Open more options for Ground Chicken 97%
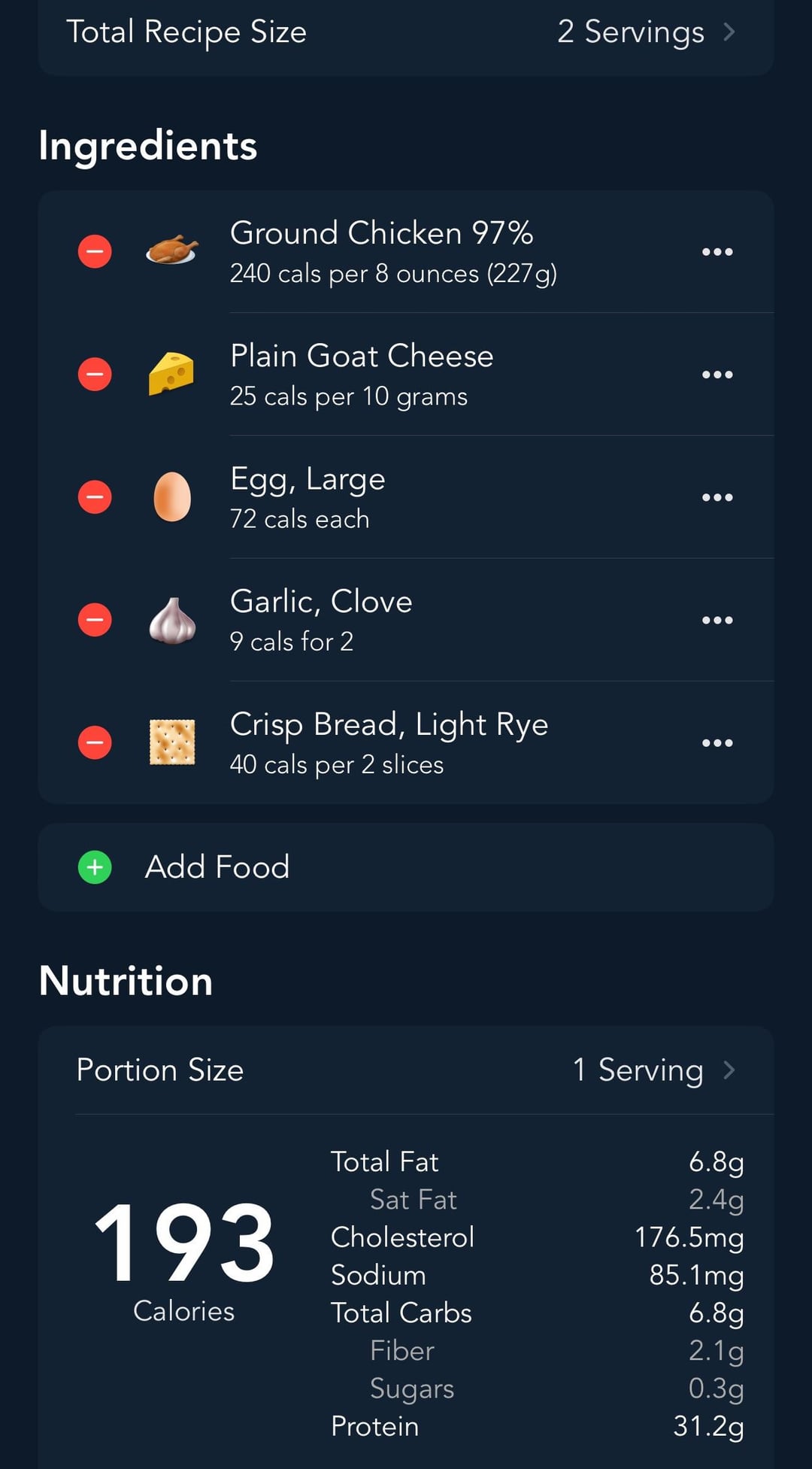Image resolution: width=812 pixels, height=1469 pixels. tap(717, 252)
